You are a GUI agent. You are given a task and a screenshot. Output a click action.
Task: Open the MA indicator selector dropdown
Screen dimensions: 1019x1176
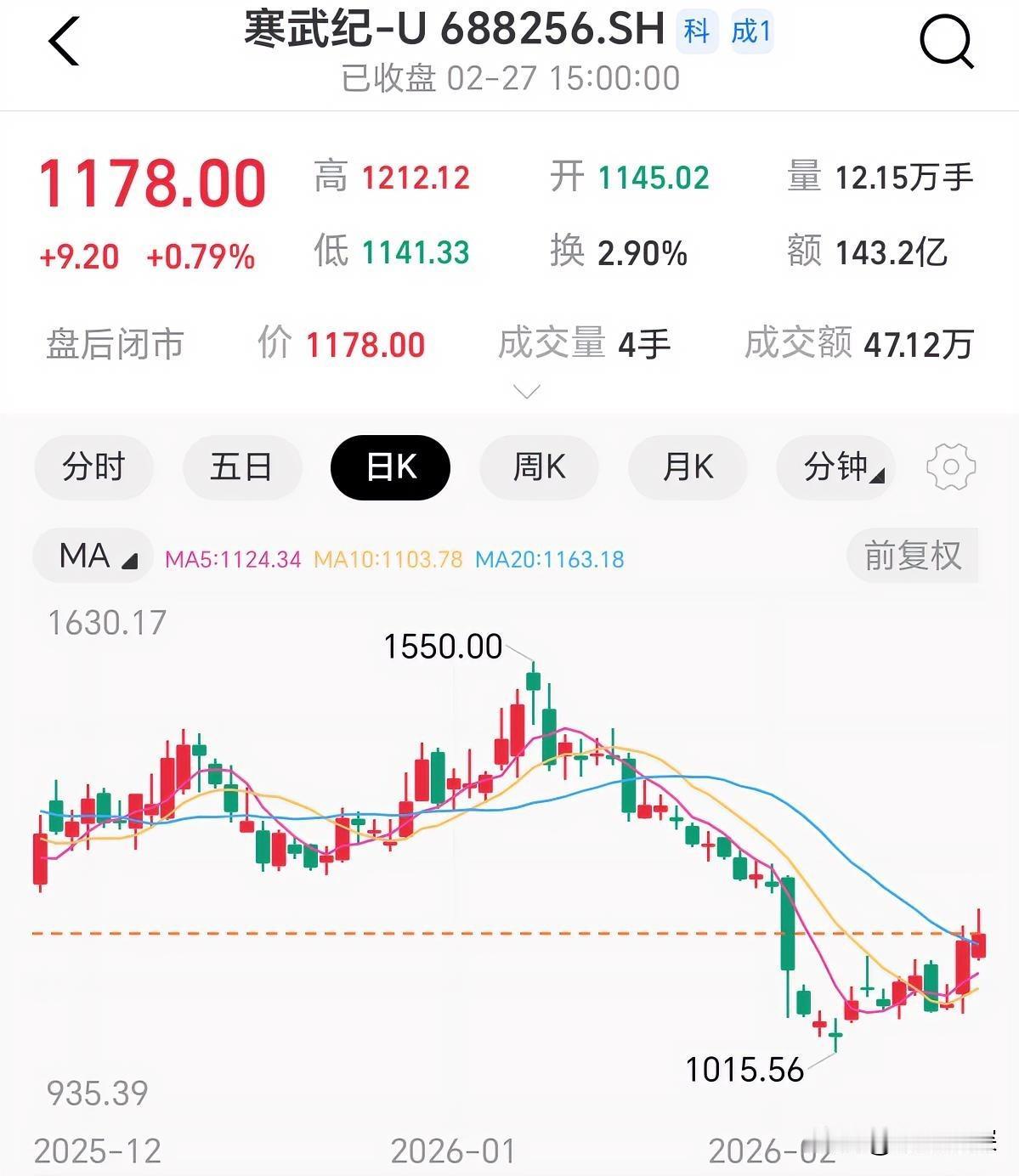click(x=92, y=555)
